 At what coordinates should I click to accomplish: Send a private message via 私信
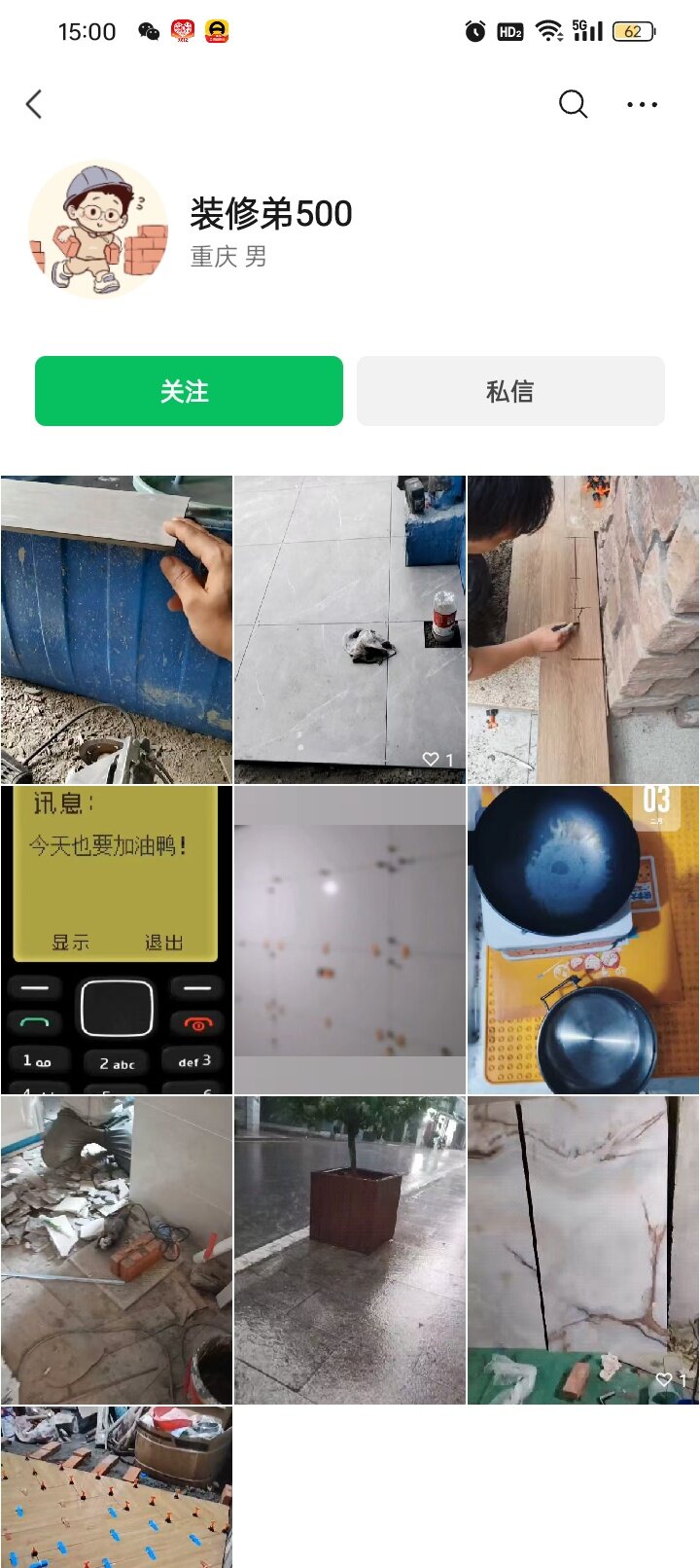(510, 391)
